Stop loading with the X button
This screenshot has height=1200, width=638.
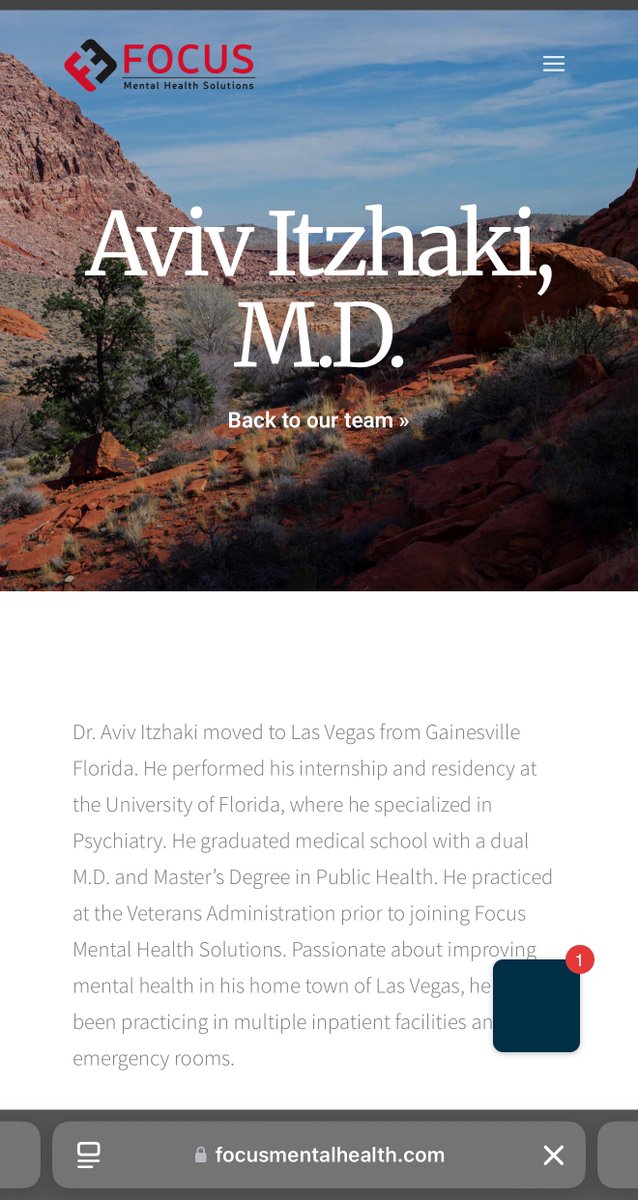pos(553,1155)
